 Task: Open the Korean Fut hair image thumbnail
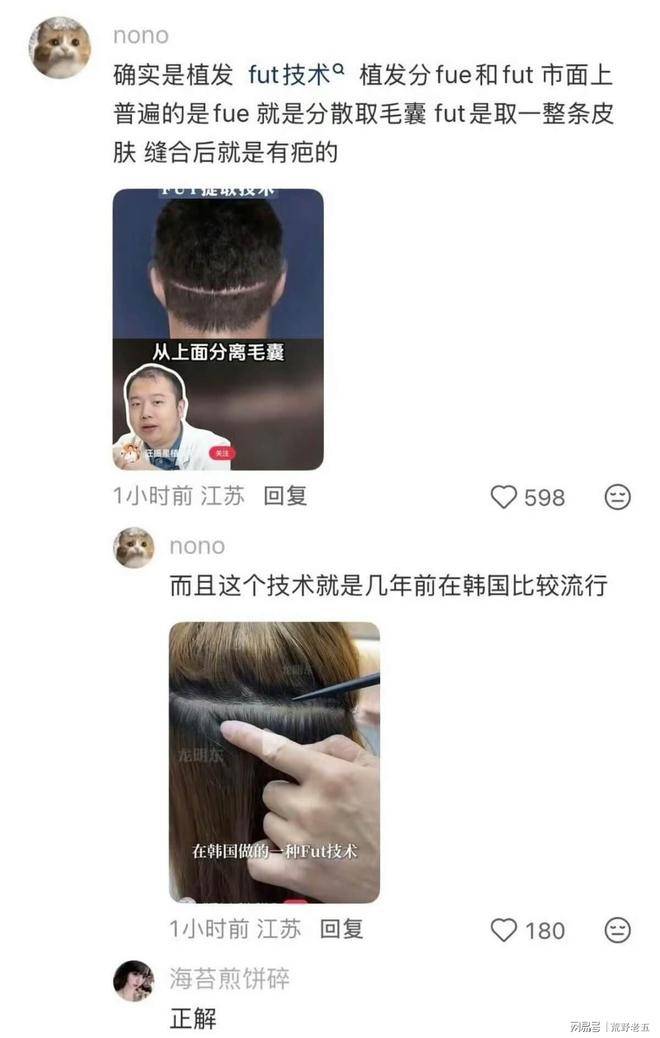(x=274, y=762)
